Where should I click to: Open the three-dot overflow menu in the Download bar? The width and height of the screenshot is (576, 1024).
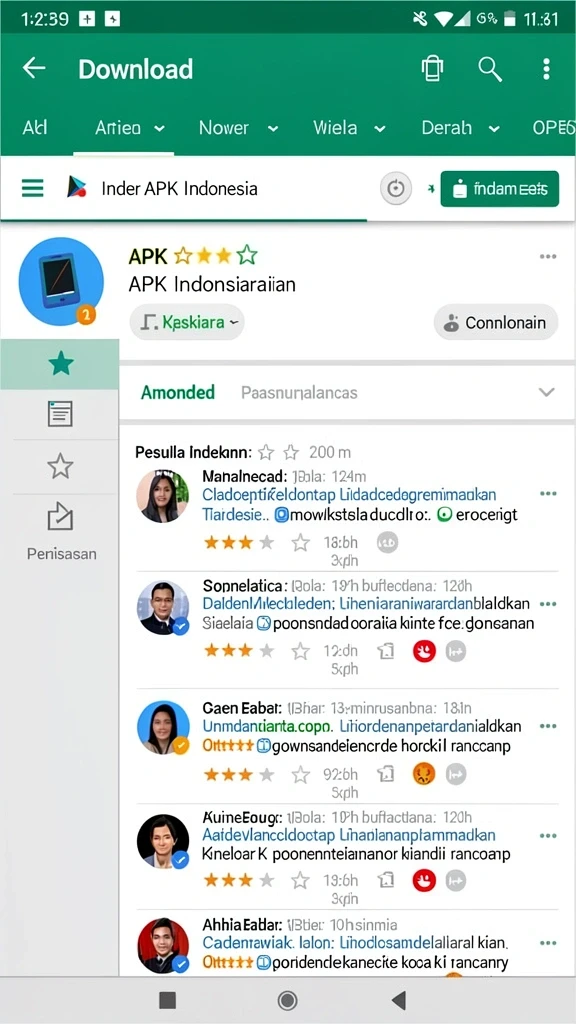coord(546,69)
